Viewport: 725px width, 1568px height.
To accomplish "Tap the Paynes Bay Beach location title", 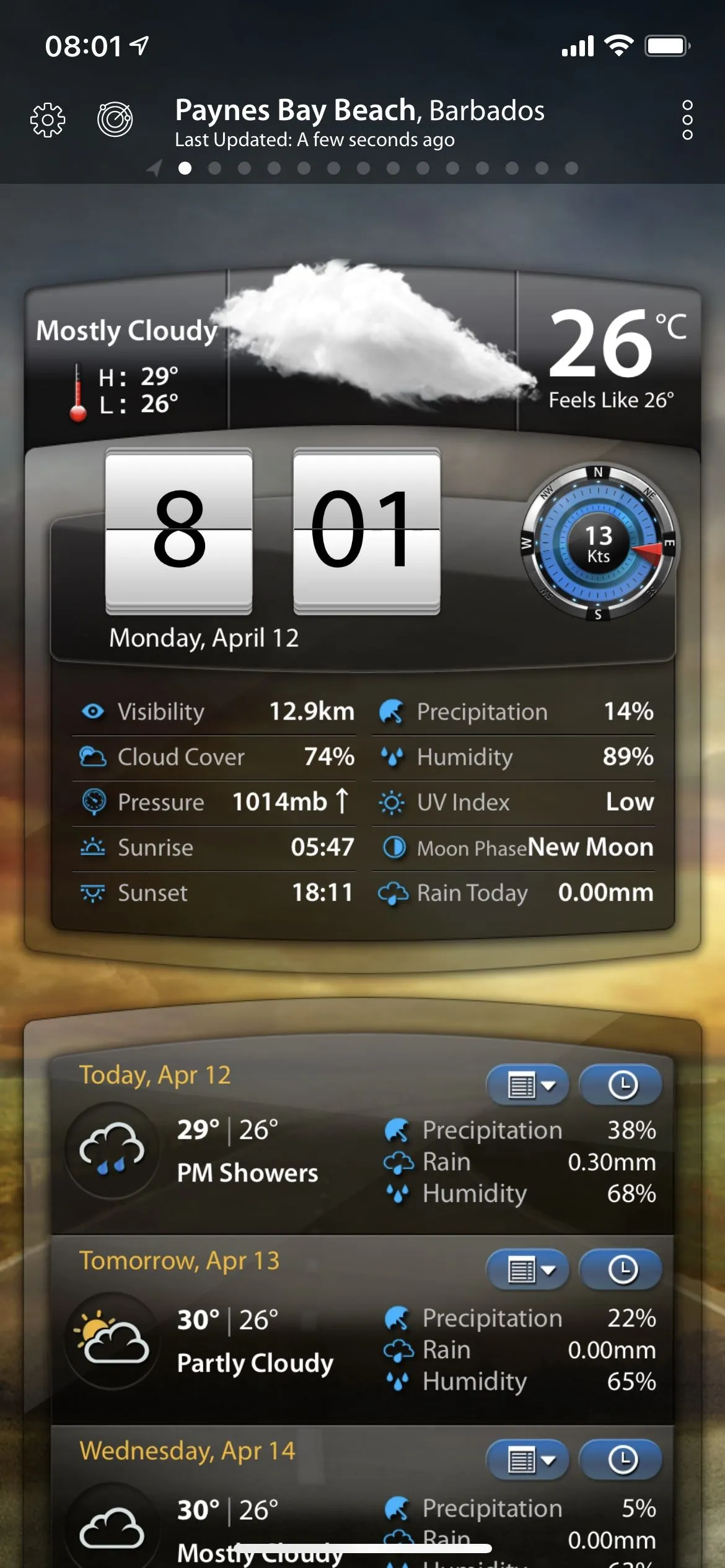I will click(359, 111).
